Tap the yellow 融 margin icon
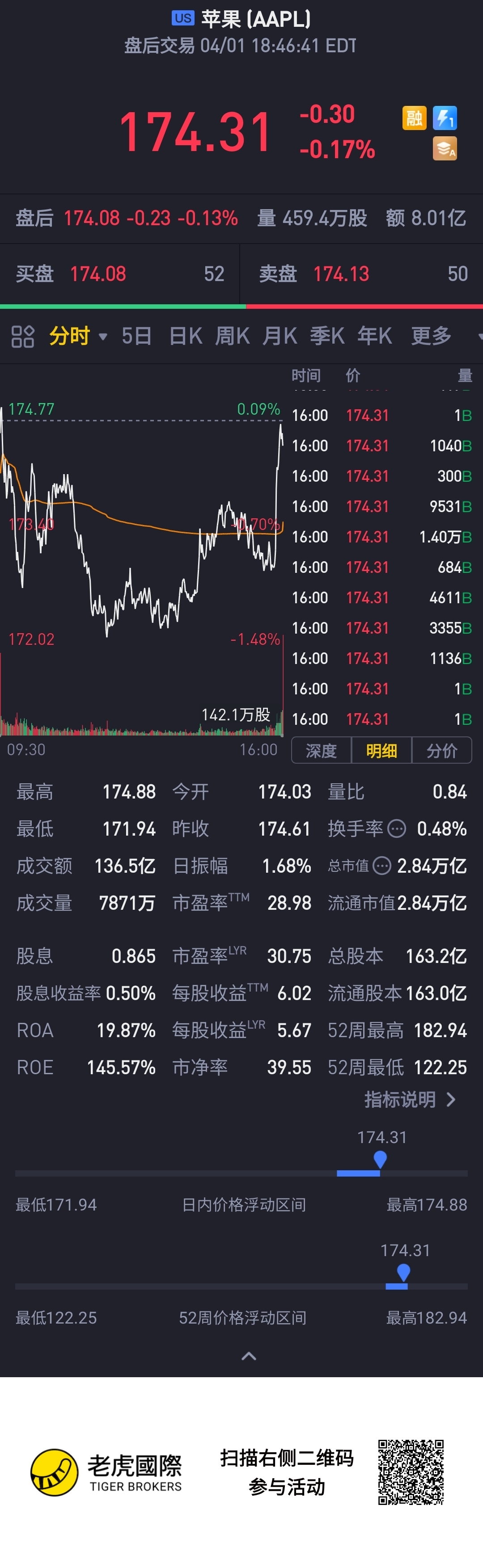 414,118
